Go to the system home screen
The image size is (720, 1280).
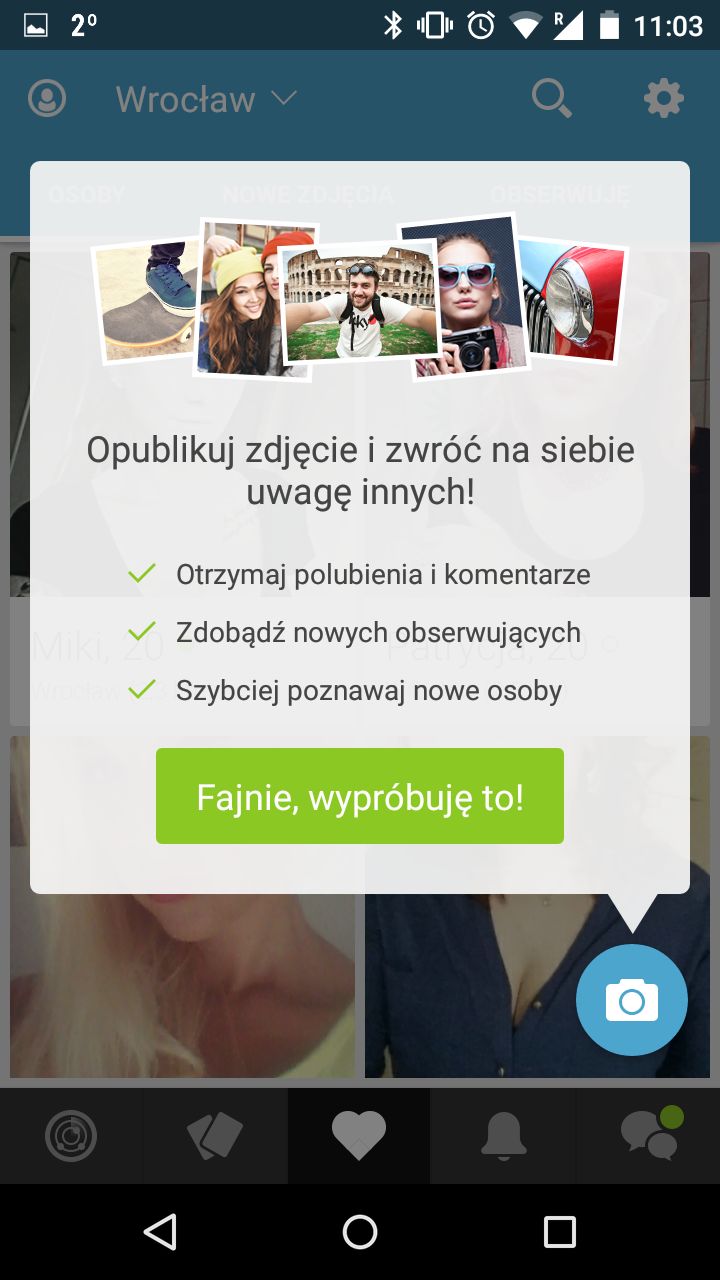click(360, 1232)
